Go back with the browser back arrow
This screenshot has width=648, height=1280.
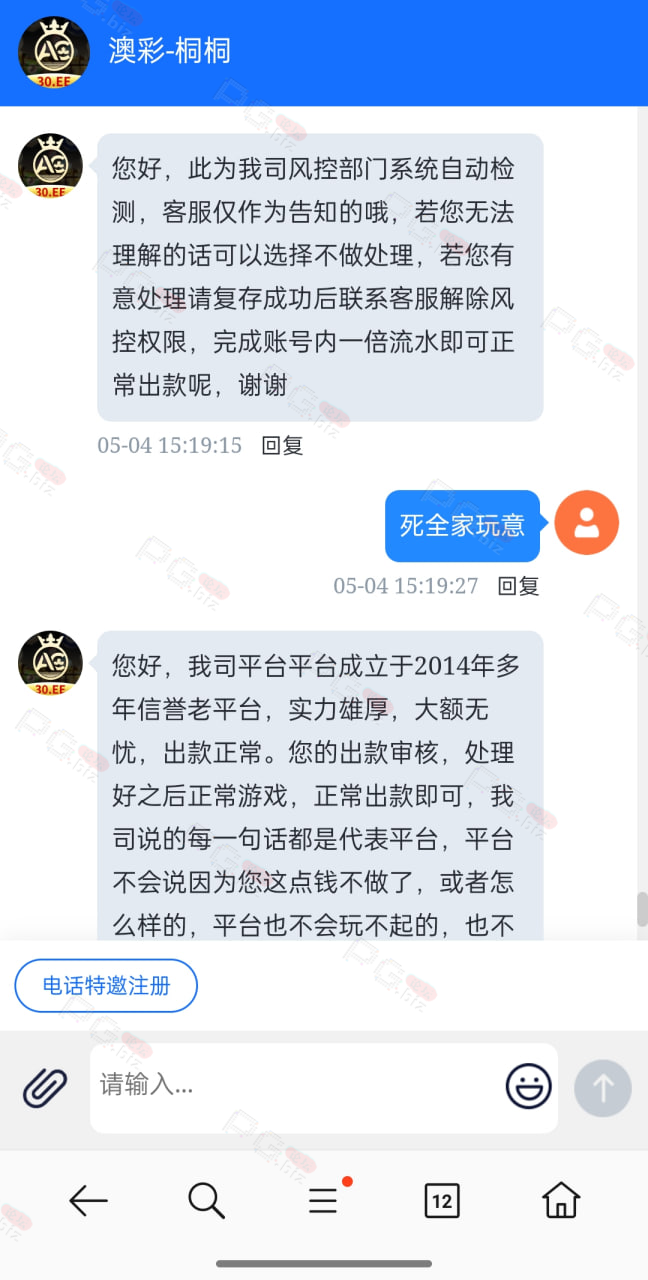[88, 1200]
